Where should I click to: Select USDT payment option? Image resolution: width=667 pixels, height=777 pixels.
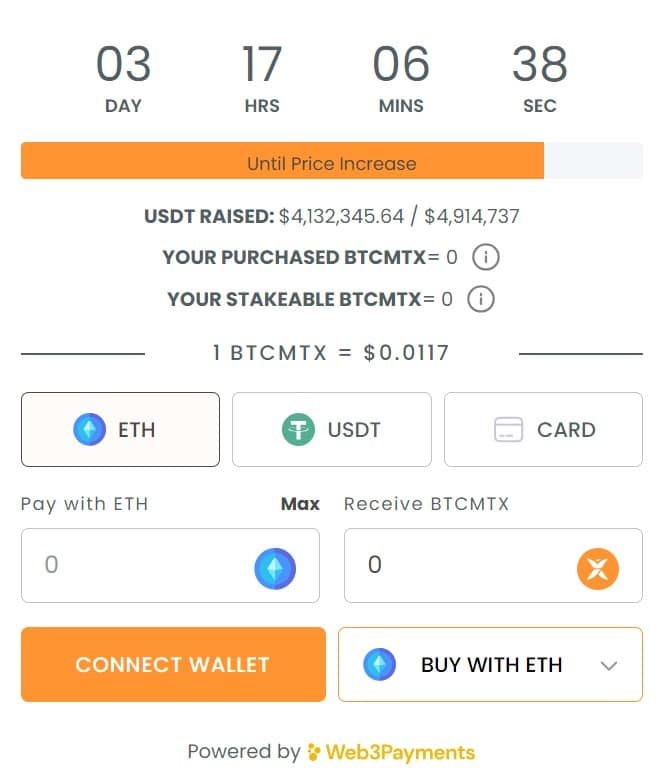[331, 430]
